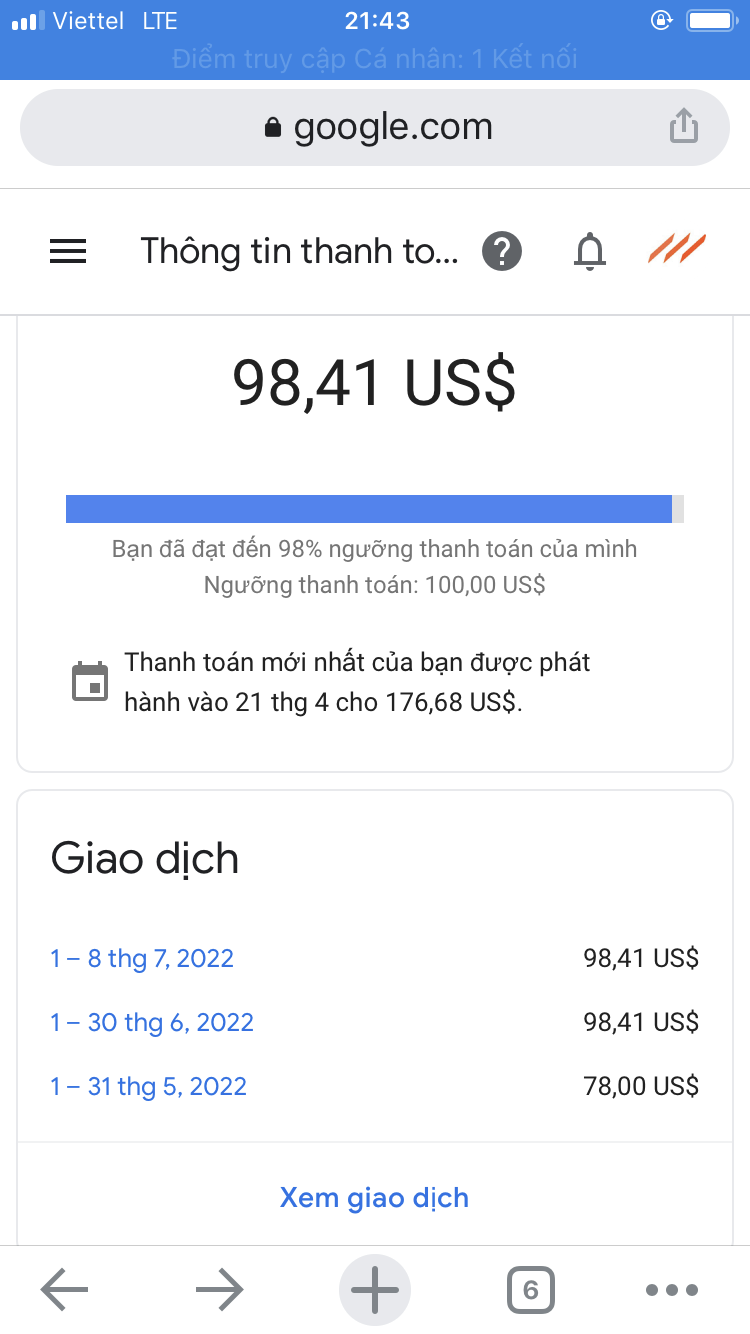Viewport: 750px width, 1334px height.
Task: Open the help question mark icon
Action: pyautogui.click(x=502, y=251)
